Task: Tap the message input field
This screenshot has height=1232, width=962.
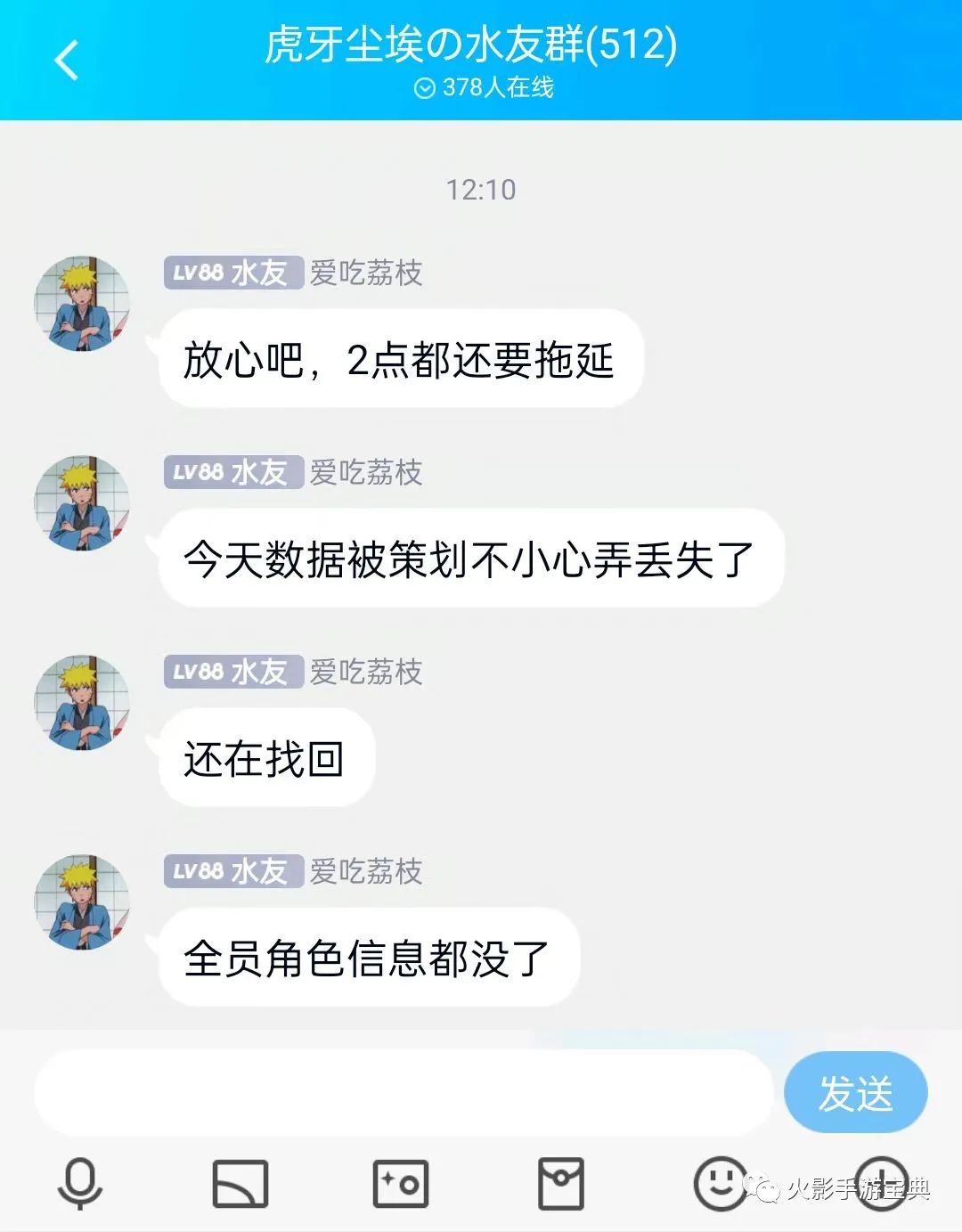Action: pos(403,1093)
